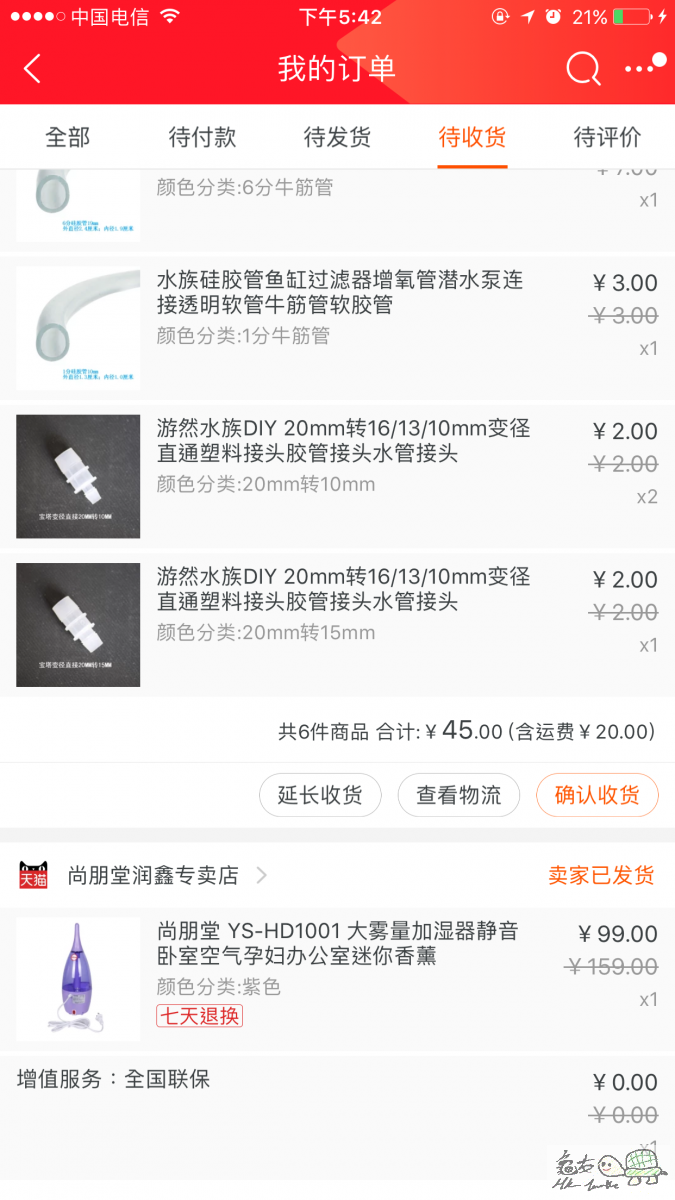The width and height of the screenshot is (675, 1200).
Task: Switch to the 待付款 tab
Action: coord(203,137)
